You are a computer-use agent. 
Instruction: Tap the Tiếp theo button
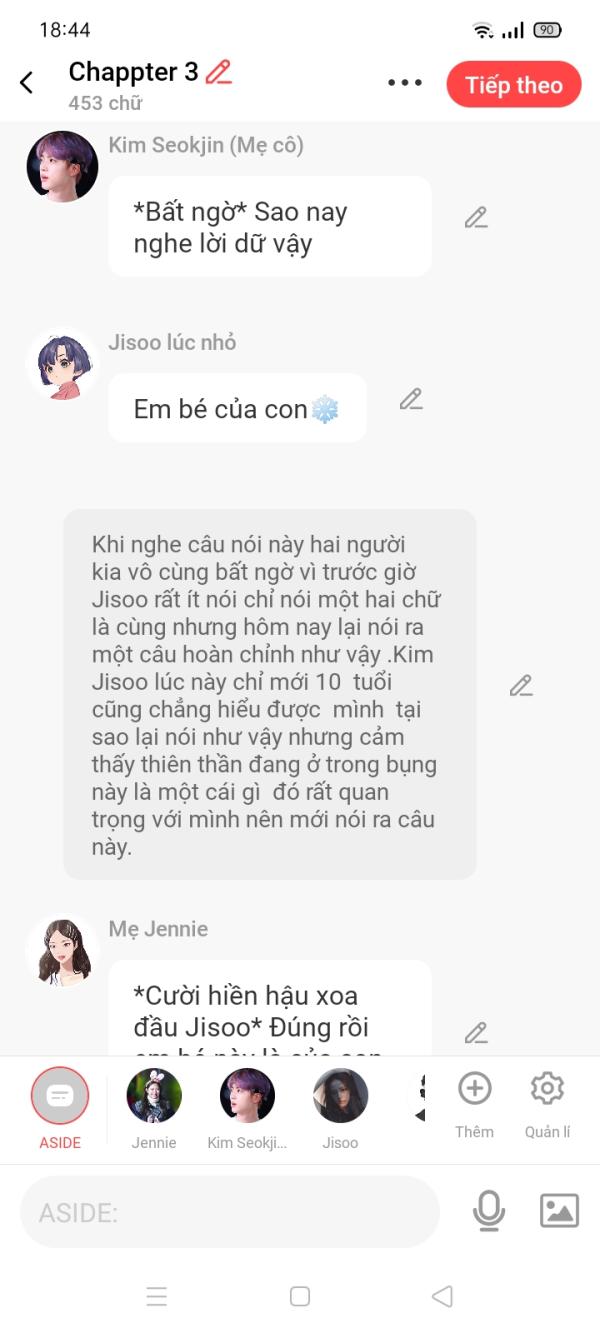tap(513, 85)
